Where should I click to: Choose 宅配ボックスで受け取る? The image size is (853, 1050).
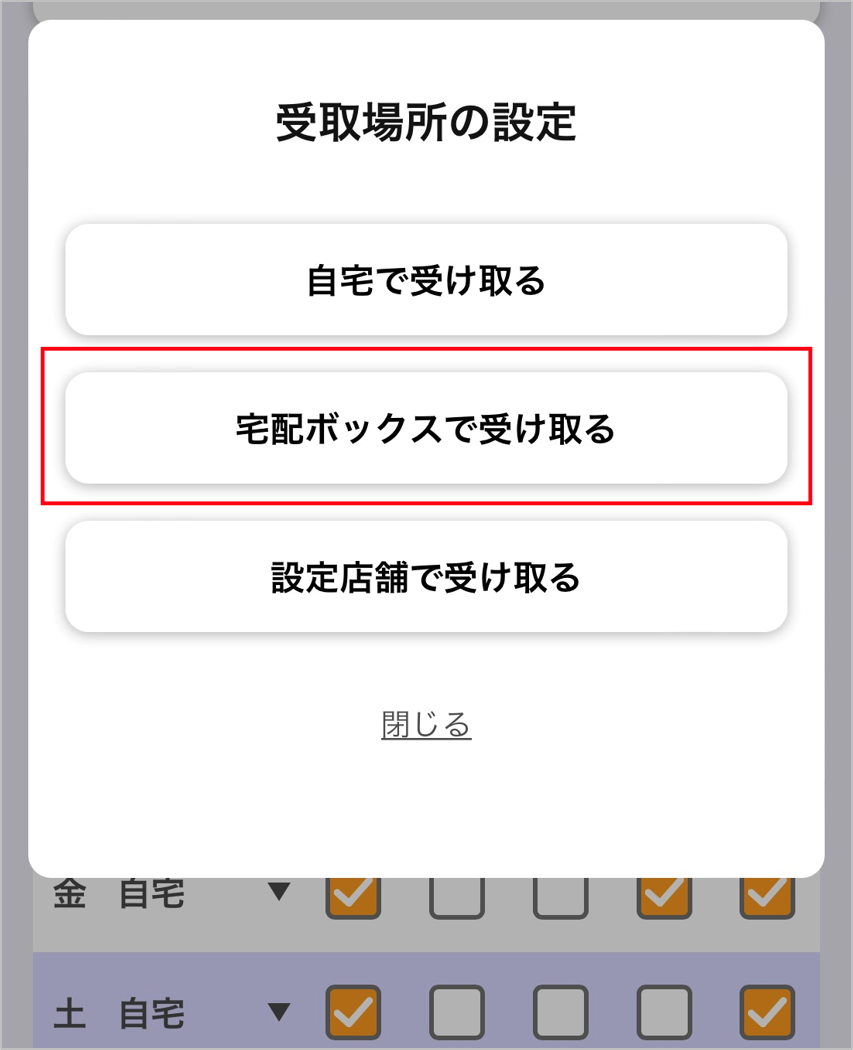point(426,428)
